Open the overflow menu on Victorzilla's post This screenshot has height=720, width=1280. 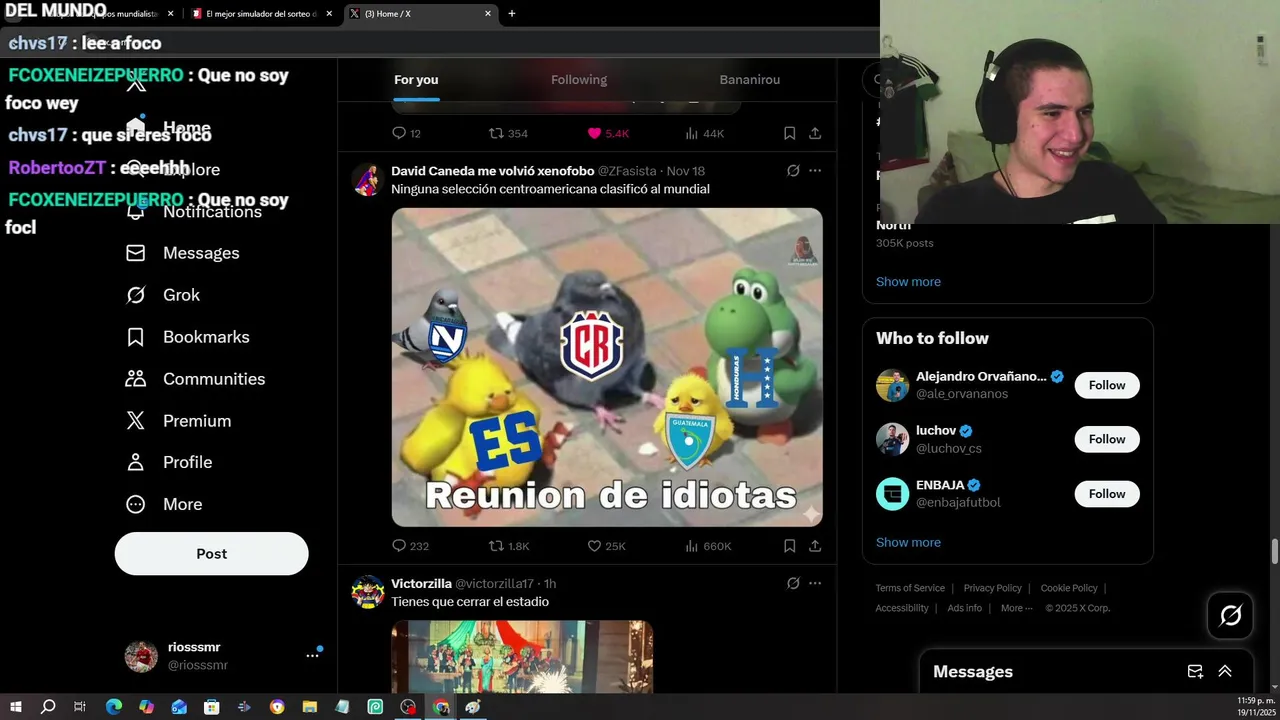(815, 583)
